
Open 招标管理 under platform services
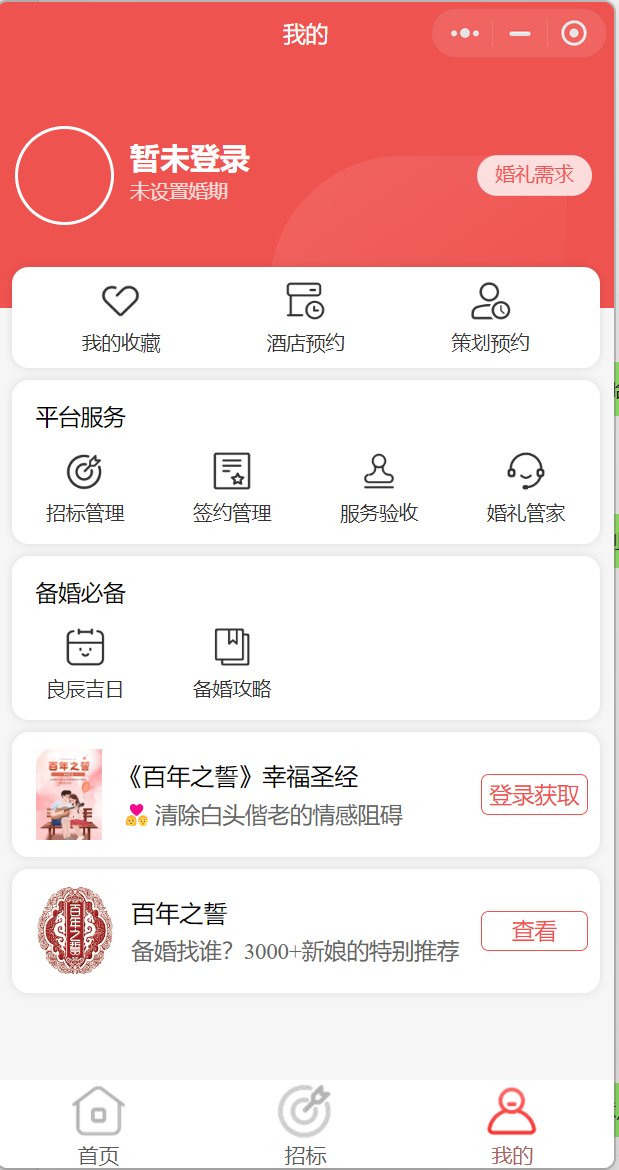85,488
